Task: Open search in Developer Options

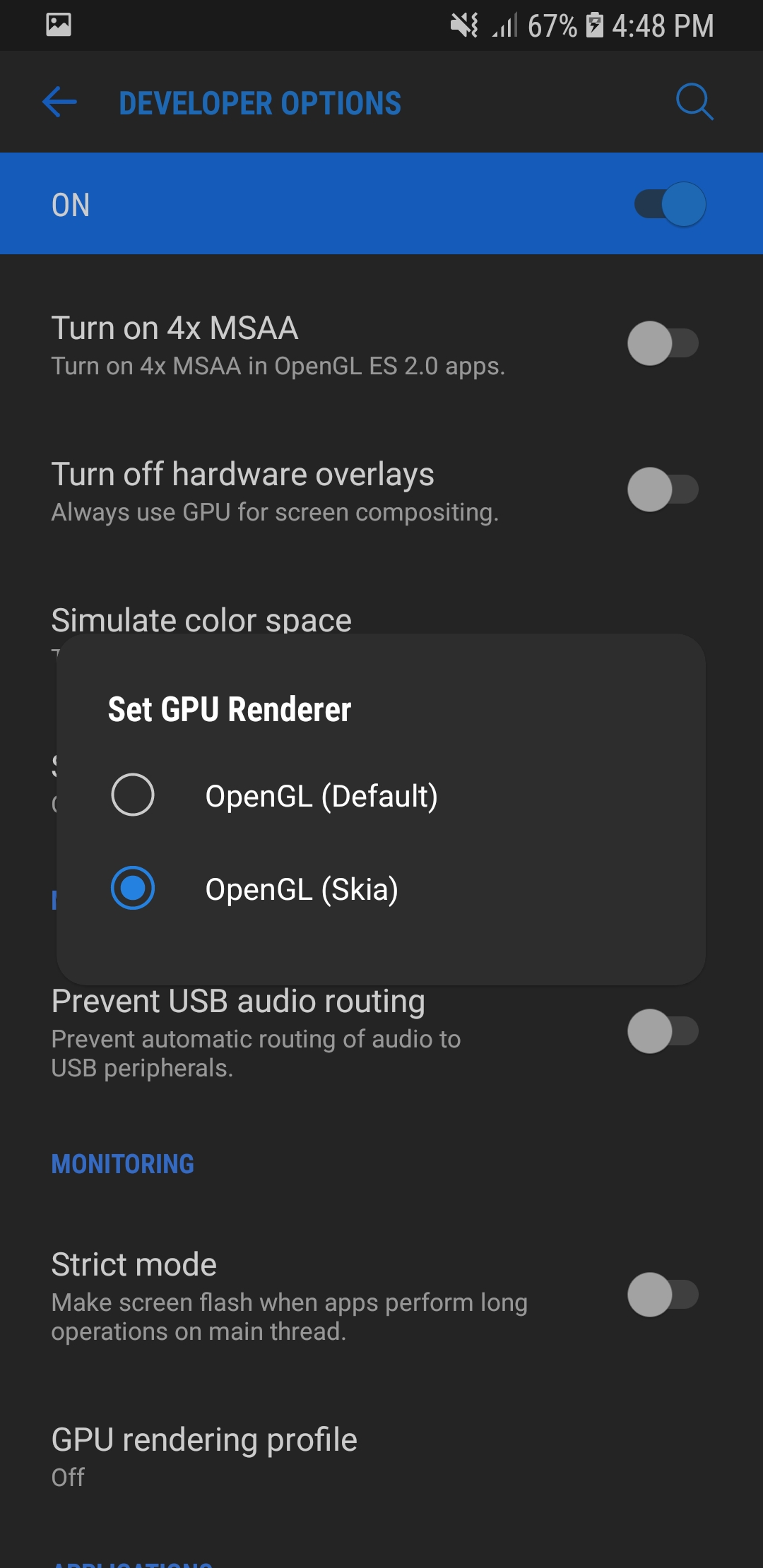Action: (694, 102)
